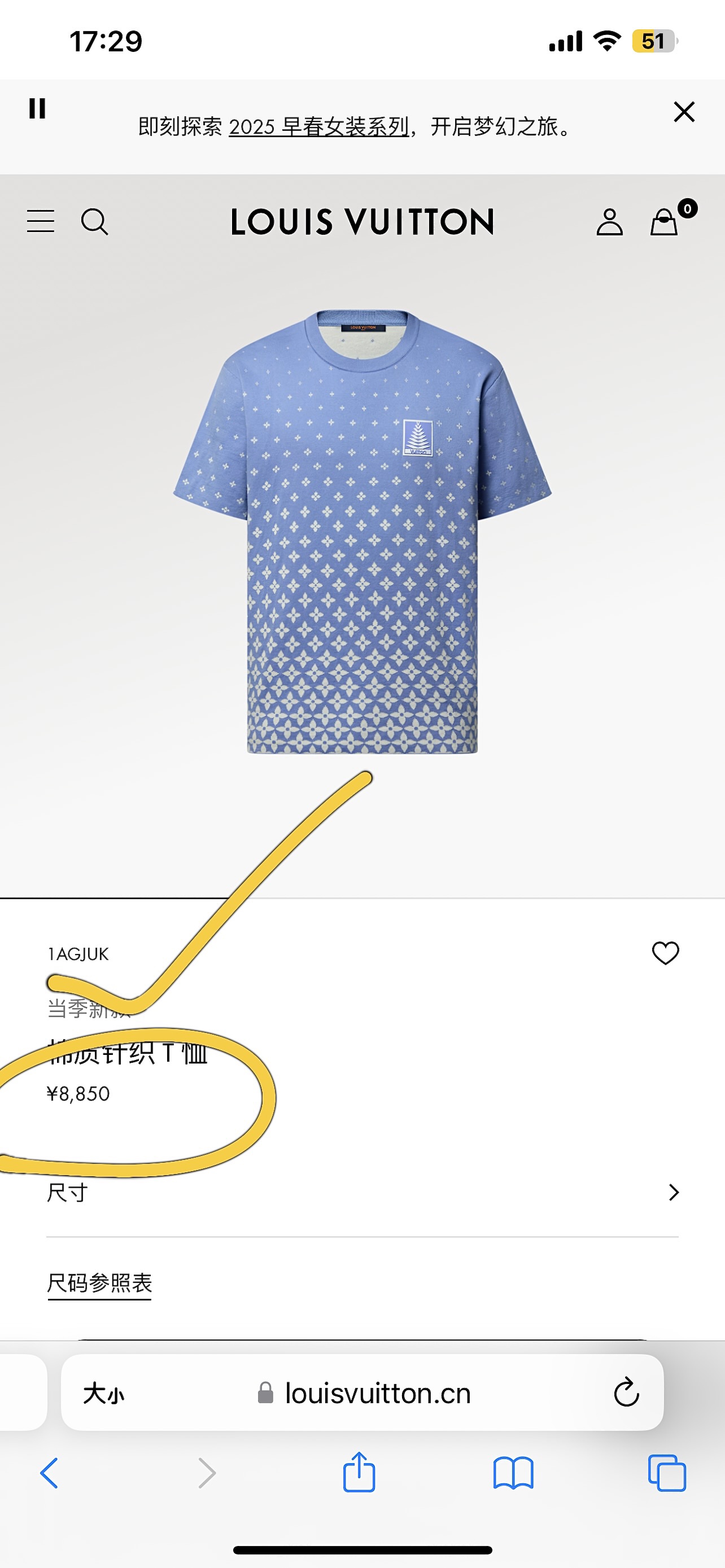725x1568 pixels.
Task: Add the T-shirt to wishlist
Action: 665,953
